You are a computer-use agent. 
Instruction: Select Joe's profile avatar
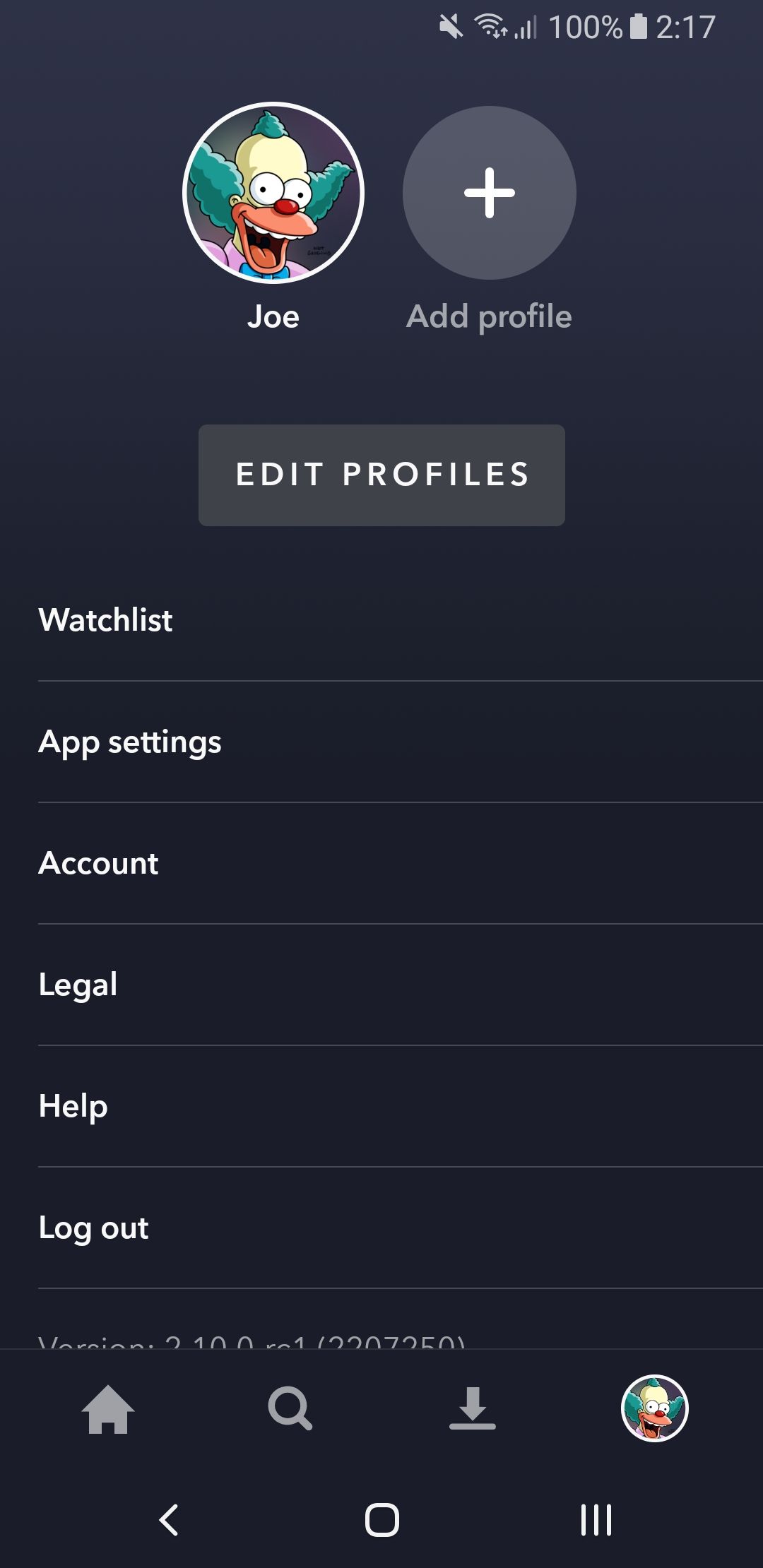click(273, 193)
